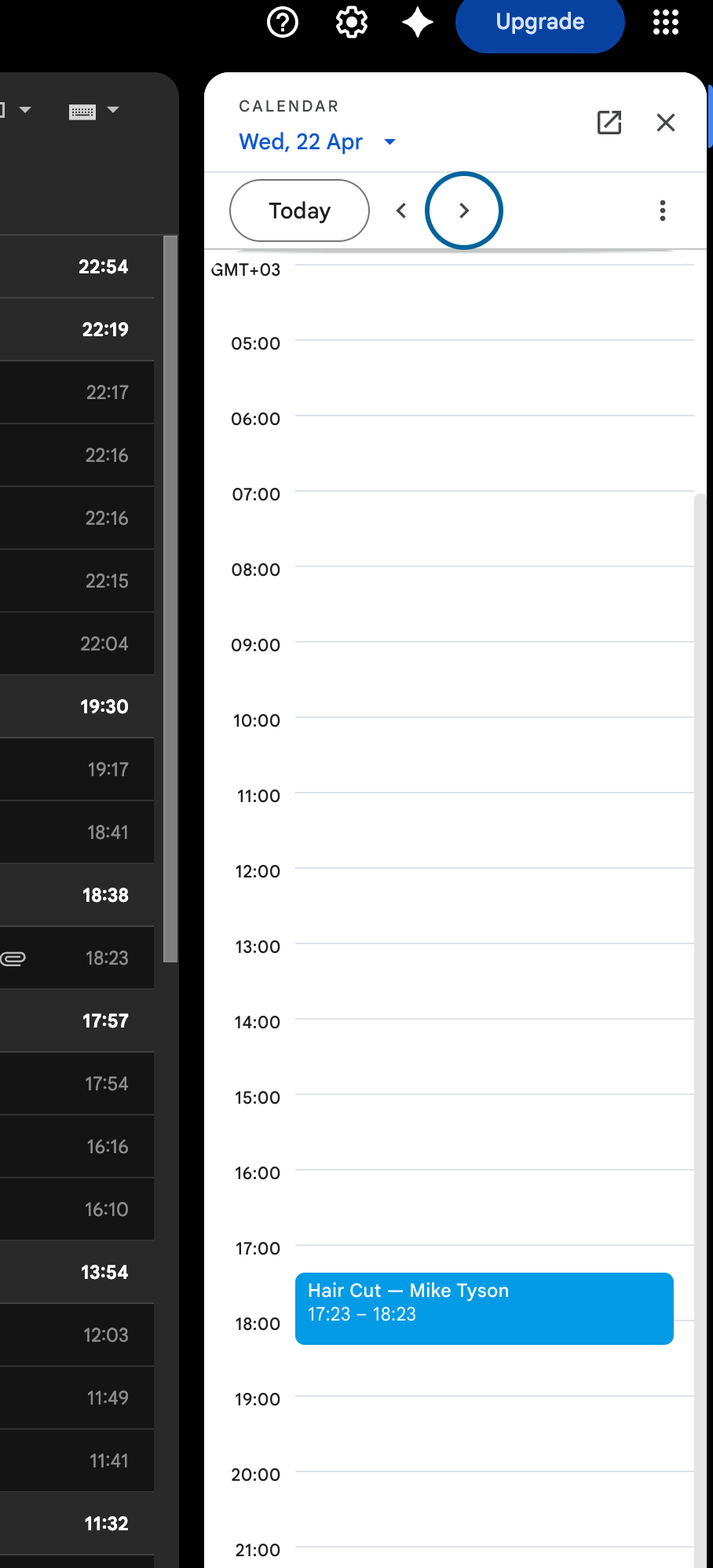Open calendar in a new tab
The height and width of the screenshot is (1568, 713).
609,123
